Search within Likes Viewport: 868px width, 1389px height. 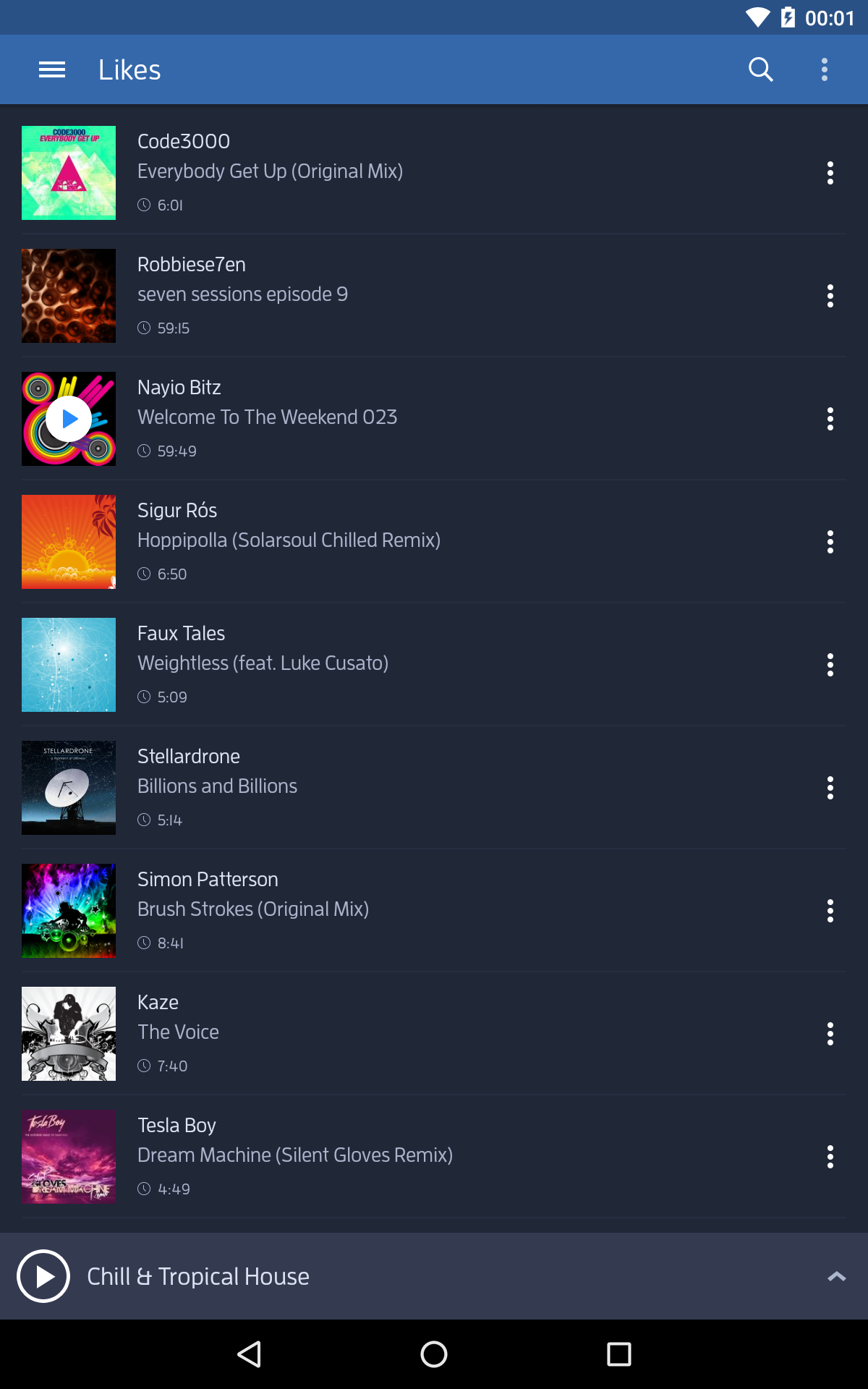click(x=760, y=69)
